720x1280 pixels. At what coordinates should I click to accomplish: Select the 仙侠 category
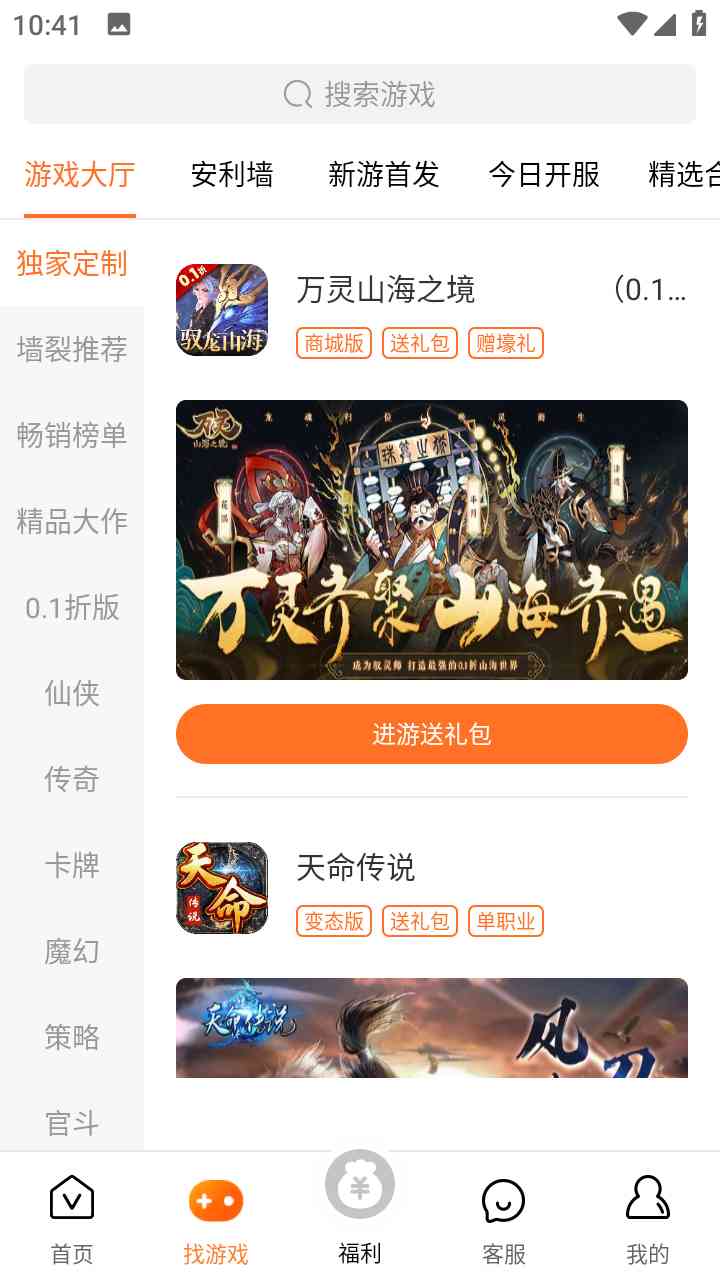(x=72, y=693)
